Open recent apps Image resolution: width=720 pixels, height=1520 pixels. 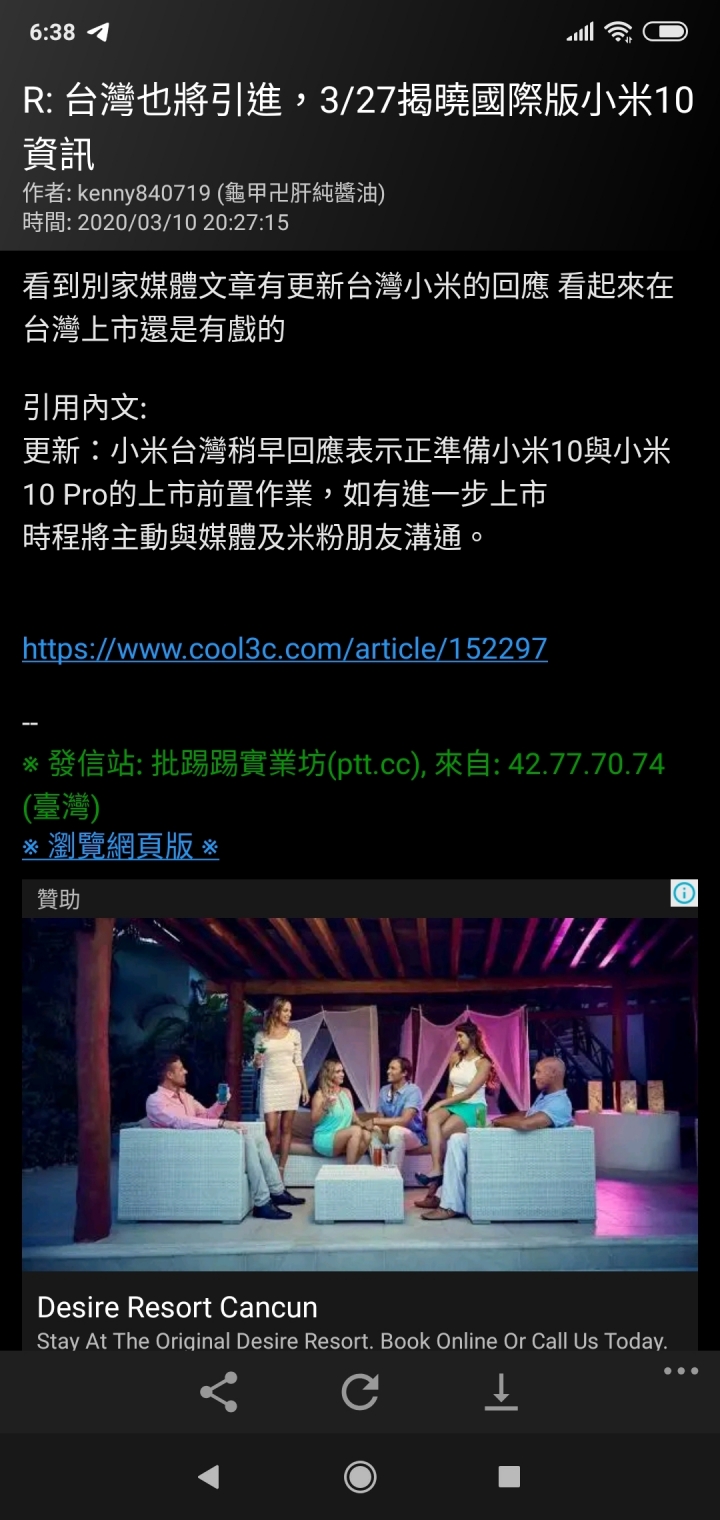click(x=509, y=1477)
